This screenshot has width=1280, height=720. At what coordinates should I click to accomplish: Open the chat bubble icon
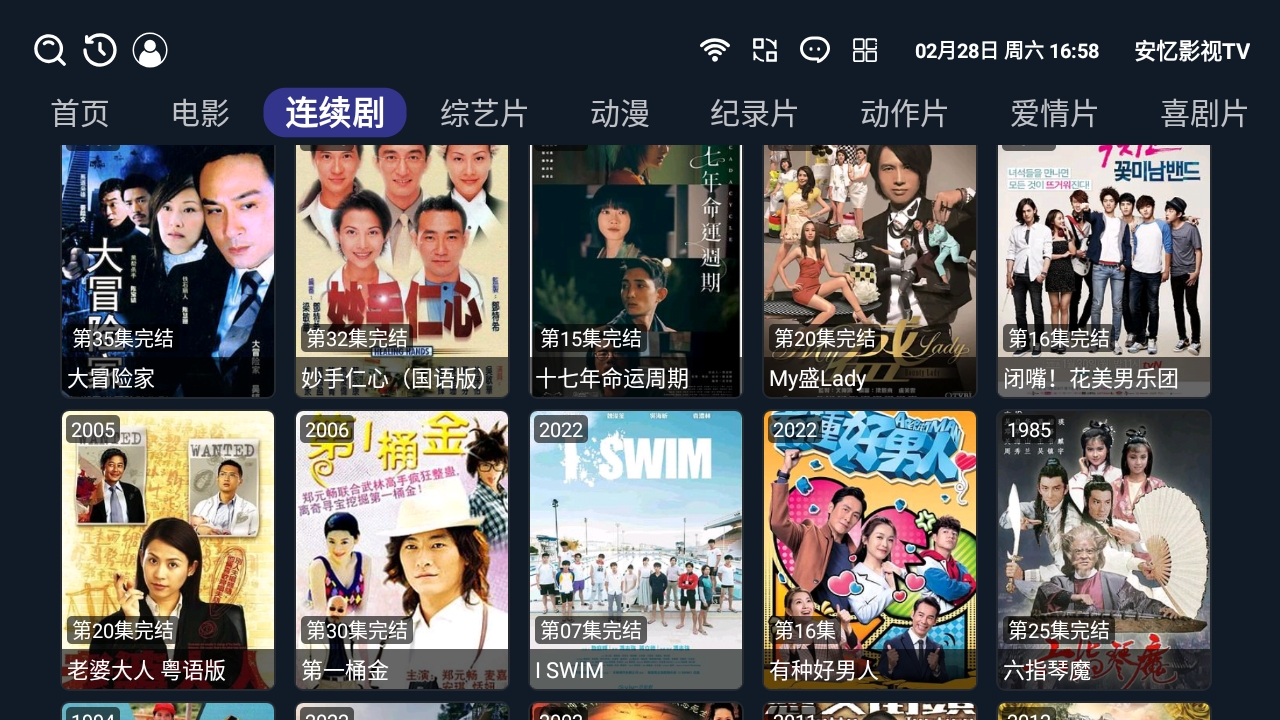[815, 50]
